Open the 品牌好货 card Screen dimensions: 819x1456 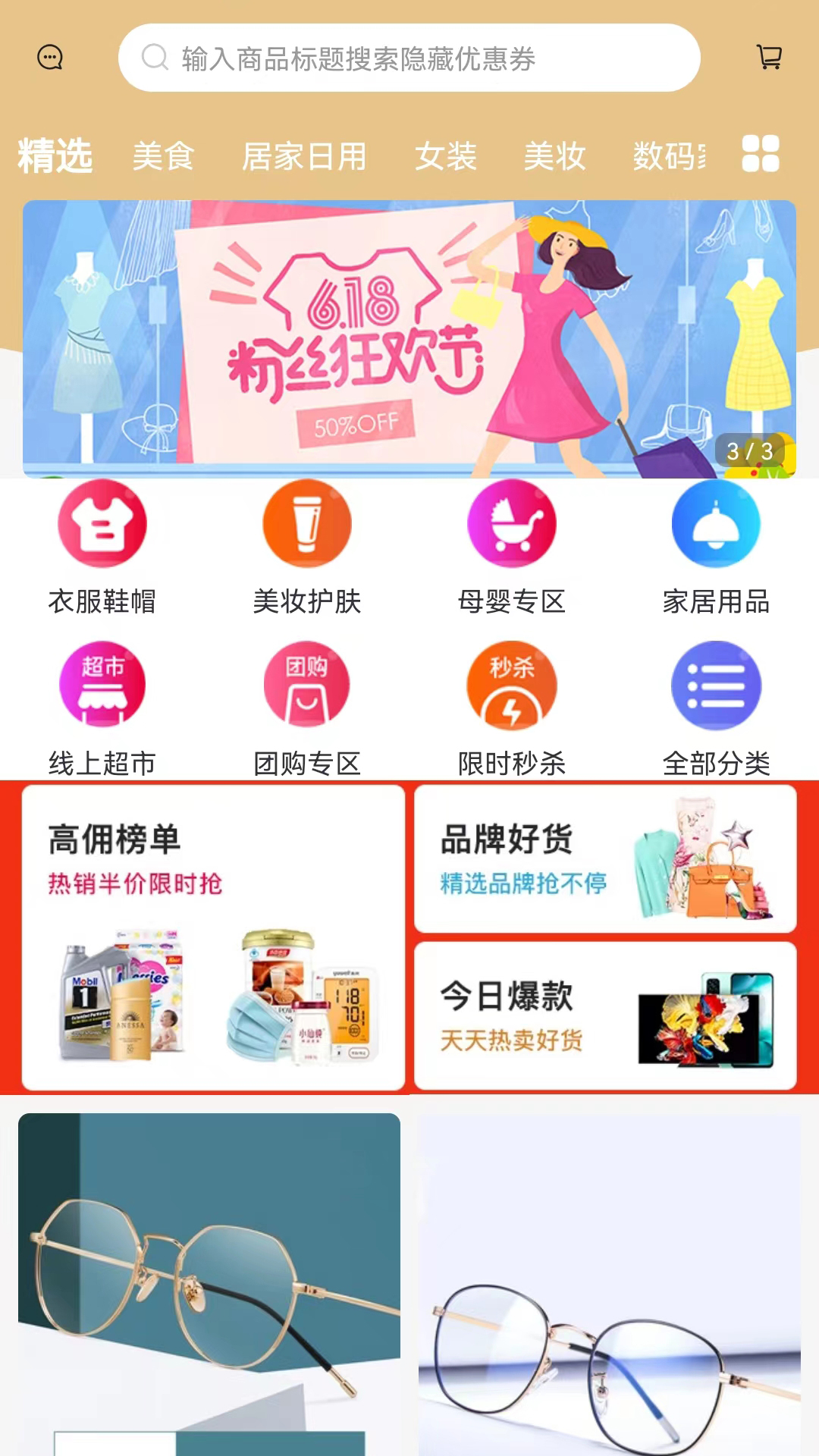pos(605,859)
